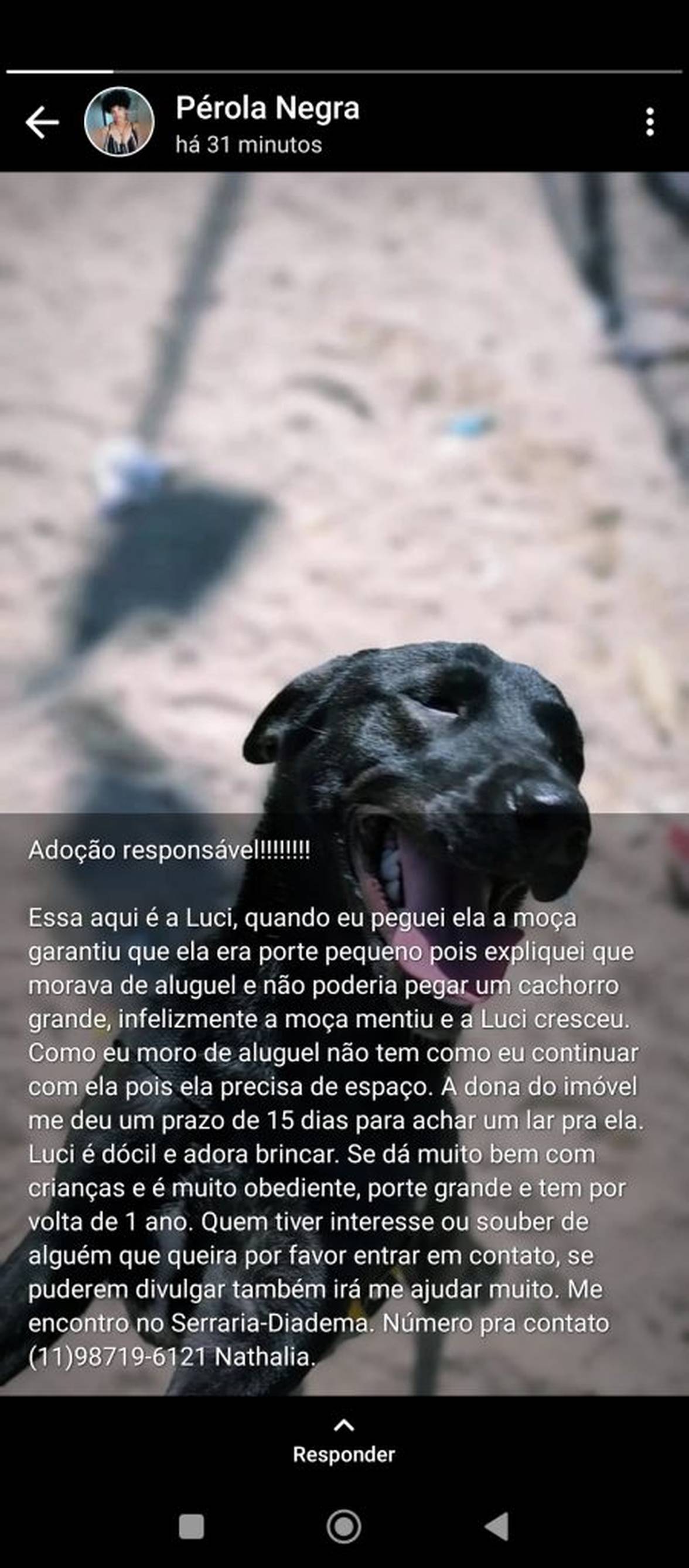Viewport: 689px width, 1568px height.
Task: Tap the system home button
Action: 344,1526
